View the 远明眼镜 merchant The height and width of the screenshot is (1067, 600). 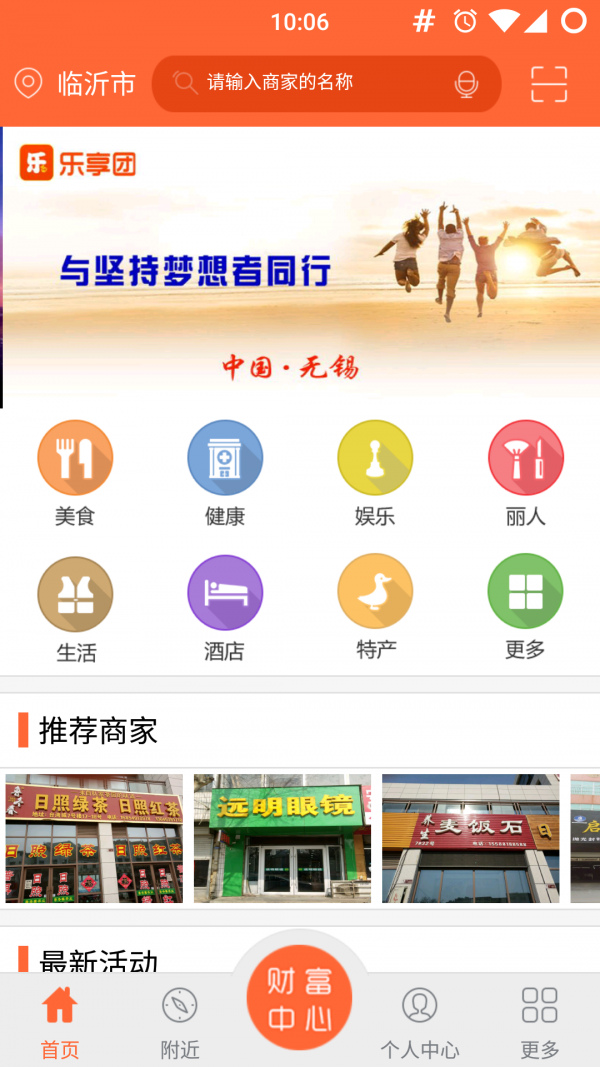pyautogui.click(x=282, y=838)
